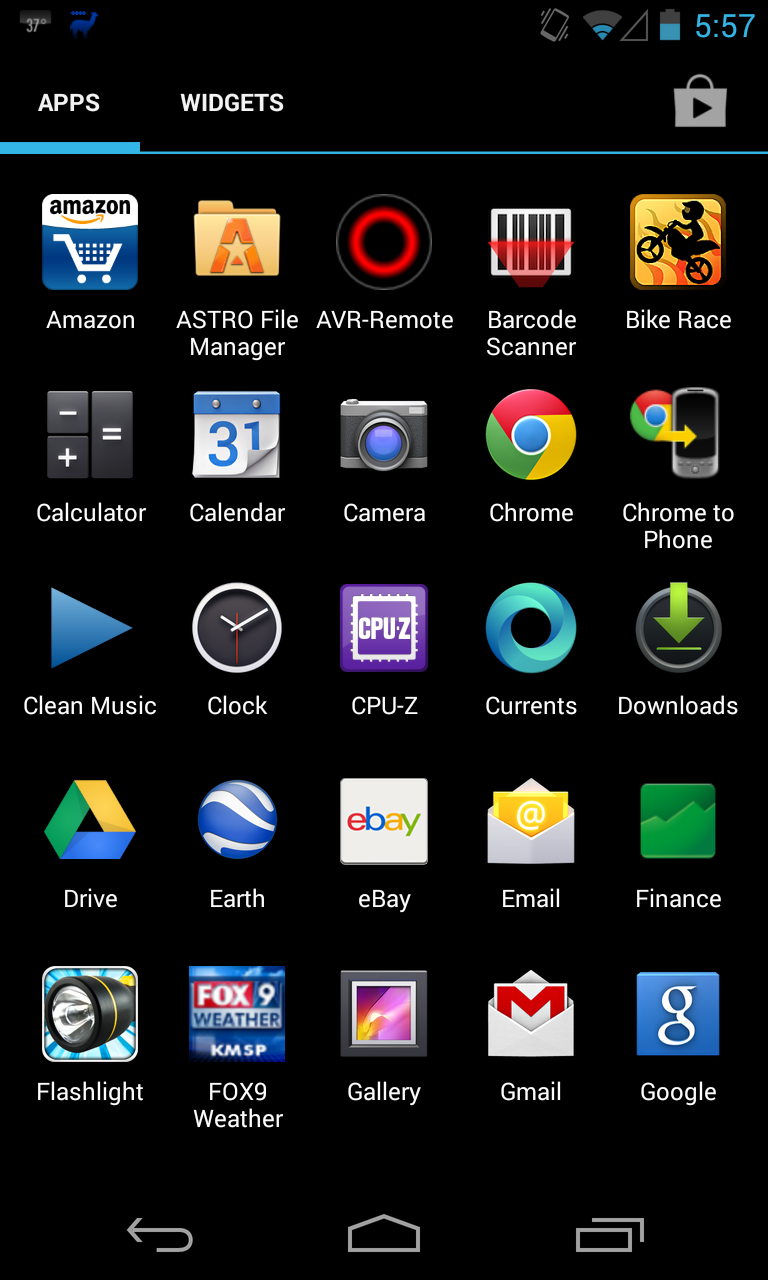
Task: Open the Downloads app
Action: [678, 648]
